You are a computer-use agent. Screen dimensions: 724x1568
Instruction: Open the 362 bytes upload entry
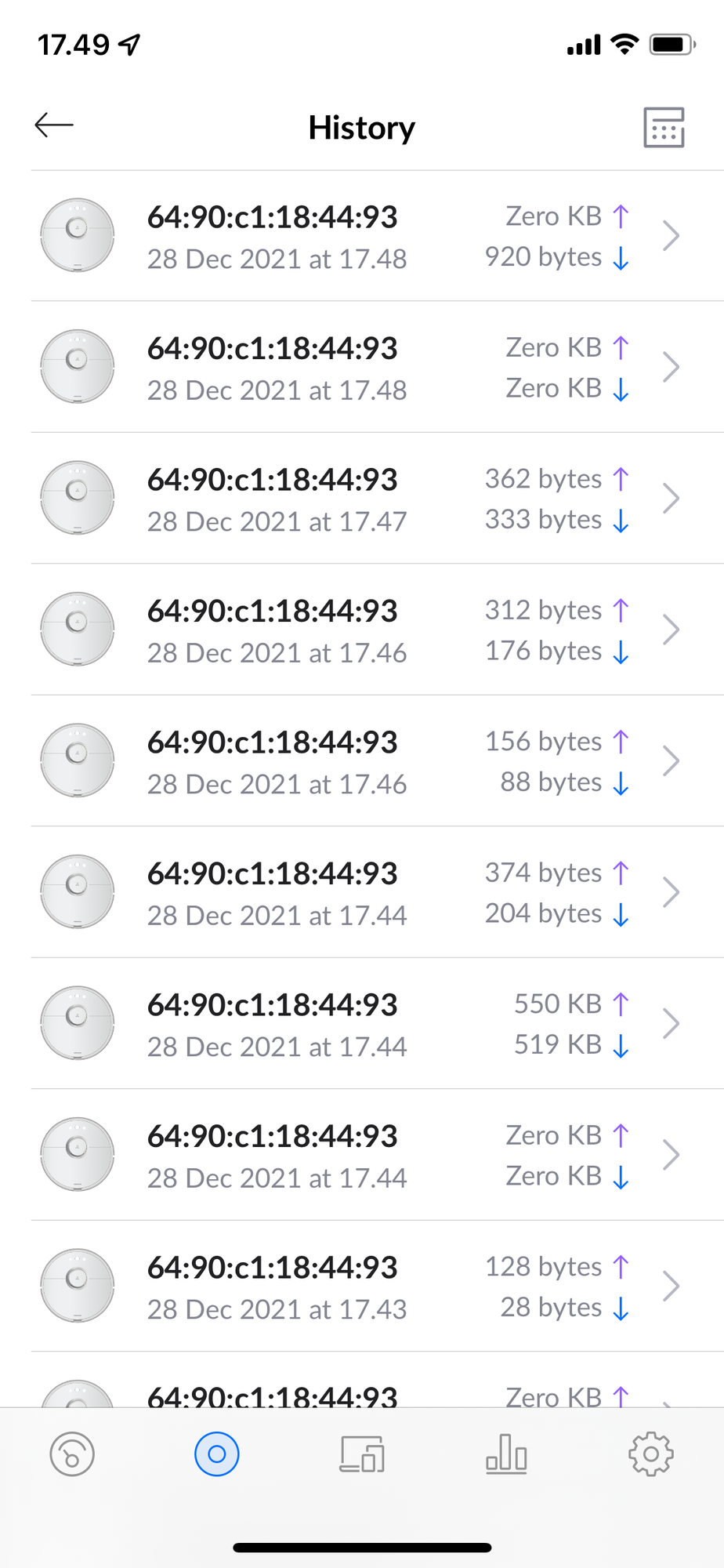377,499
